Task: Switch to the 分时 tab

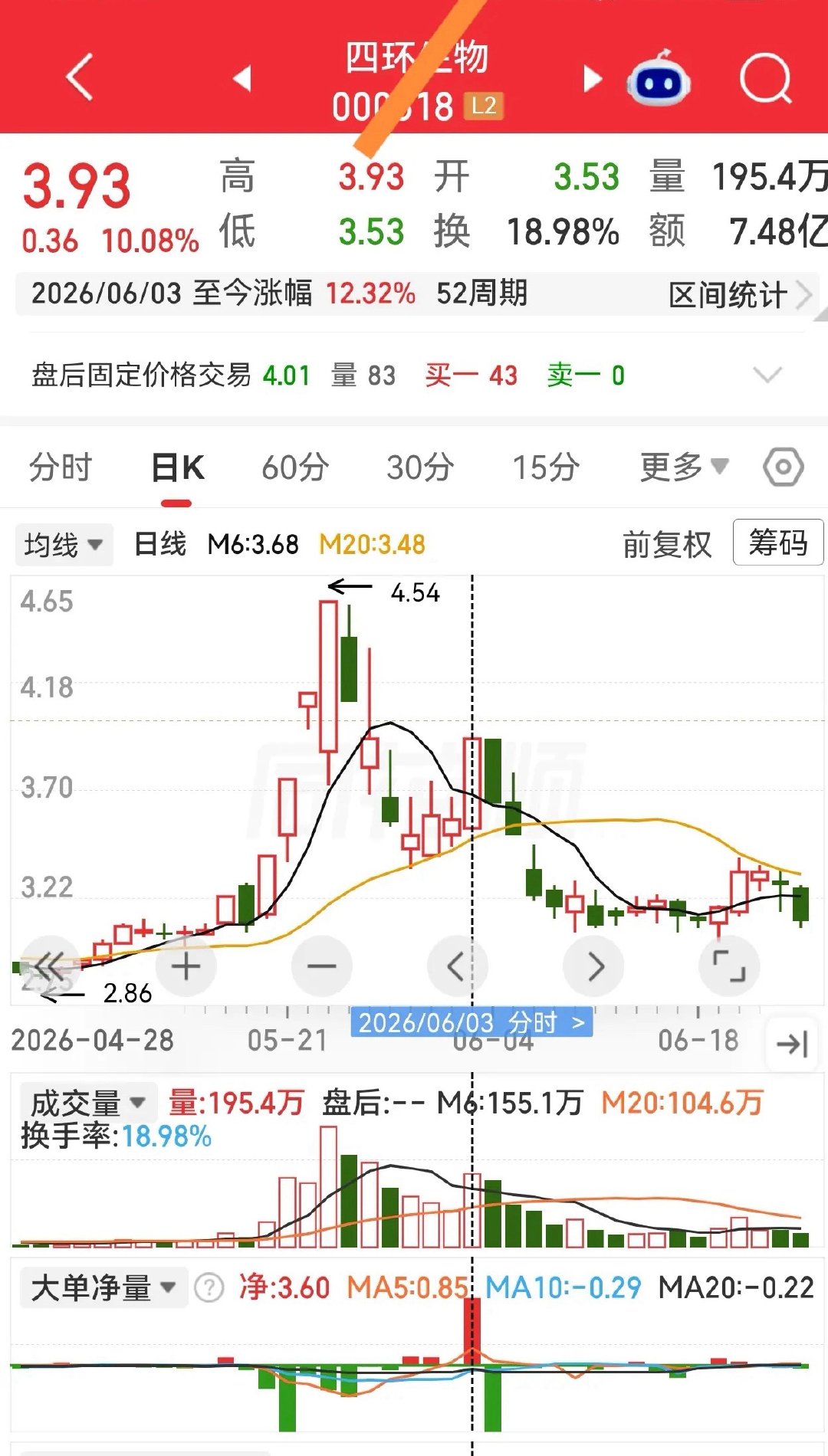Action: pos(61,467)
